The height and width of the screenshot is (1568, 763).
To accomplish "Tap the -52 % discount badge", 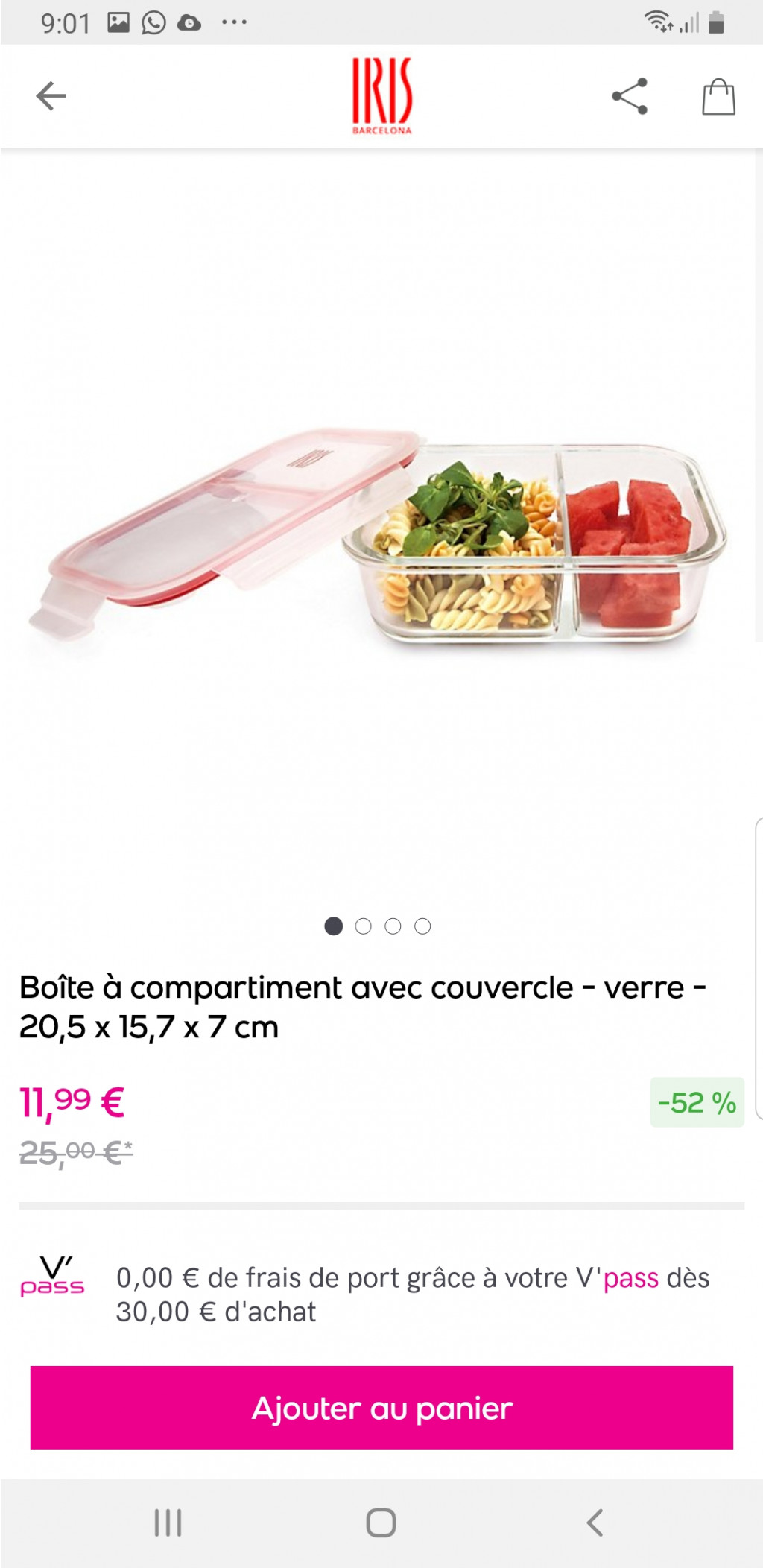I will 696,1101.
